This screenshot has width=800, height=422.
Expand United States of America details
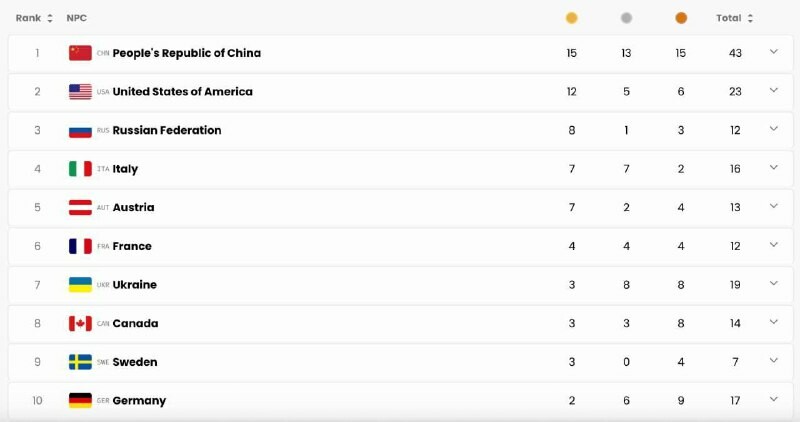pos(773,90)
